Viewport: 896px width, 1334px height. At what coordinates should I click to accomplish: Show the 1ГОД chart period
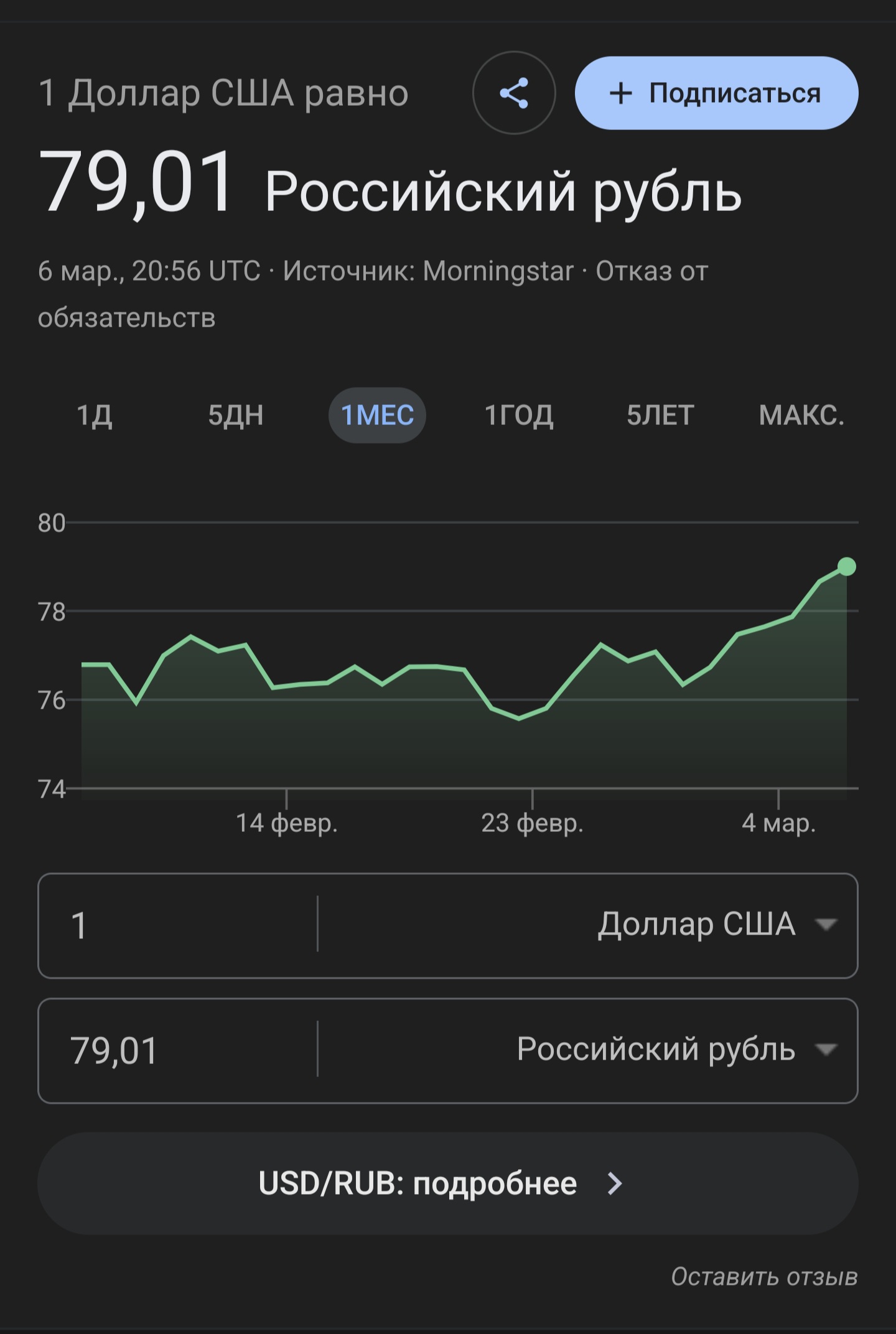519,415
